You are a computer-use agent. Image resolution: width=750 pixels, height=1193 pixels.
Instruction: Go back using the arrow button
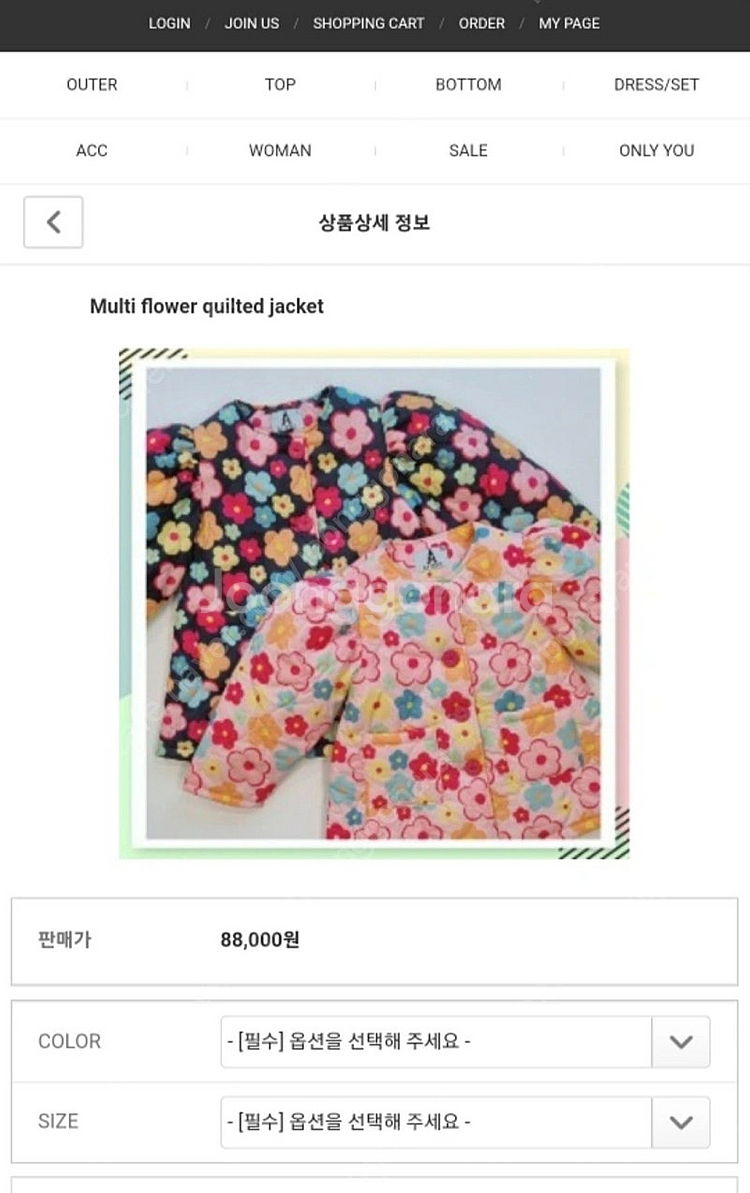53,222
